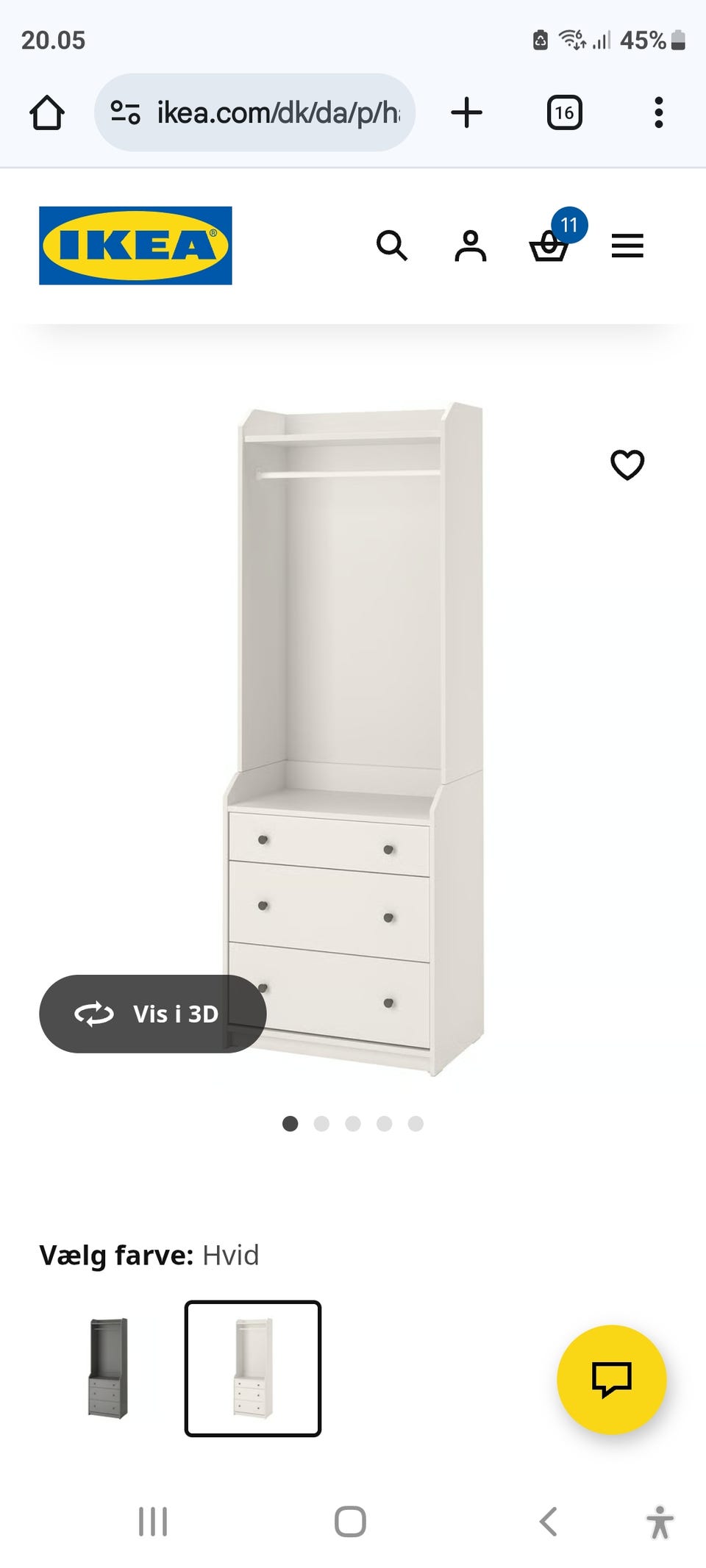Go to the IKEA front page via logo

(x=135, y=246)
